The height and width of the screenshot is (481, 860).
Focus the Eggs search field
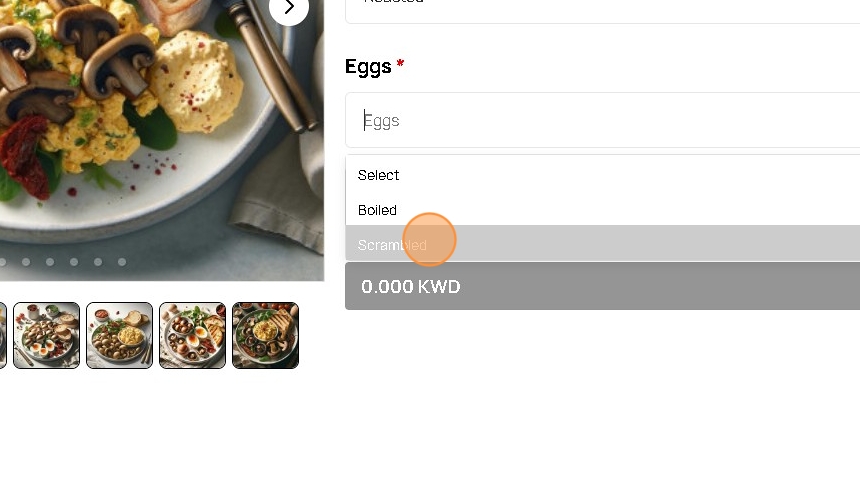coord(600,120)
